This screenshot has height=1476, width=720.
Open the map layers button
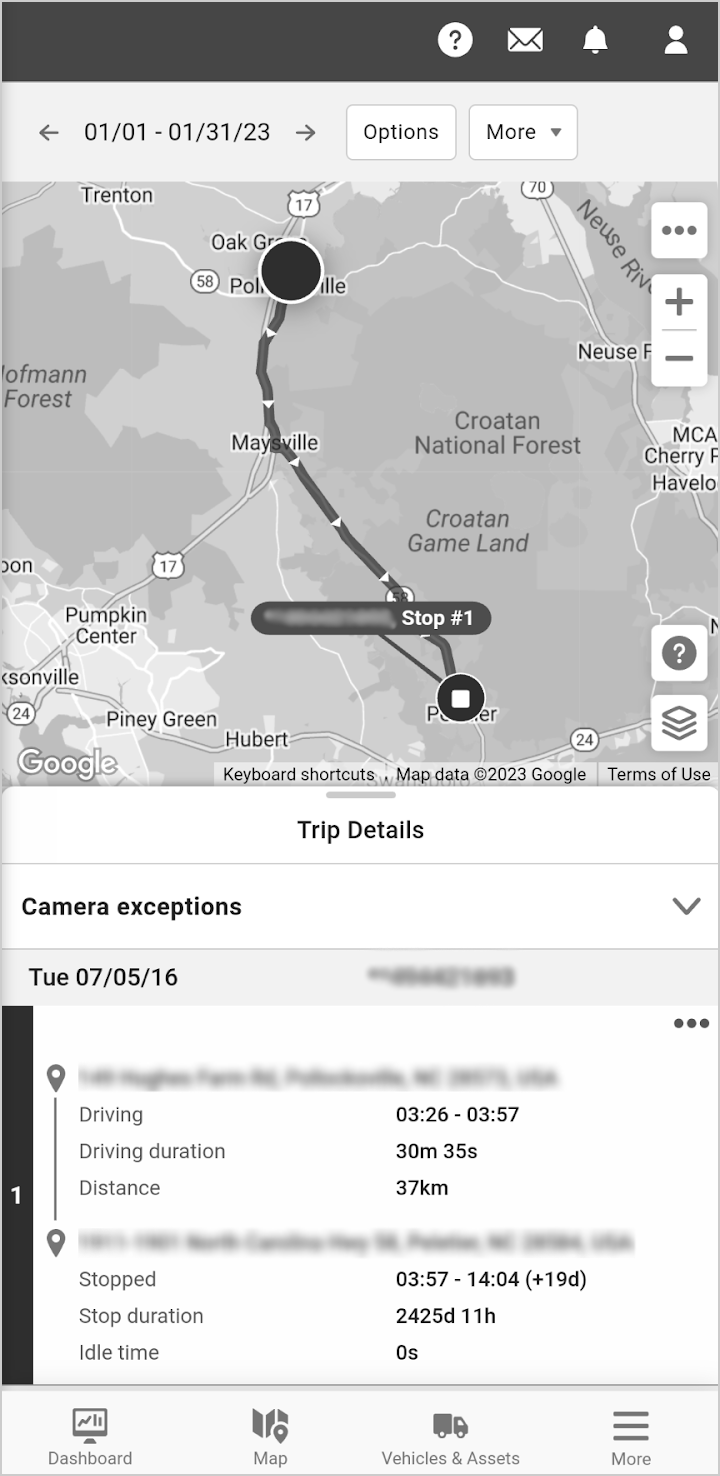pyautogui.click(x=679, y=723)
